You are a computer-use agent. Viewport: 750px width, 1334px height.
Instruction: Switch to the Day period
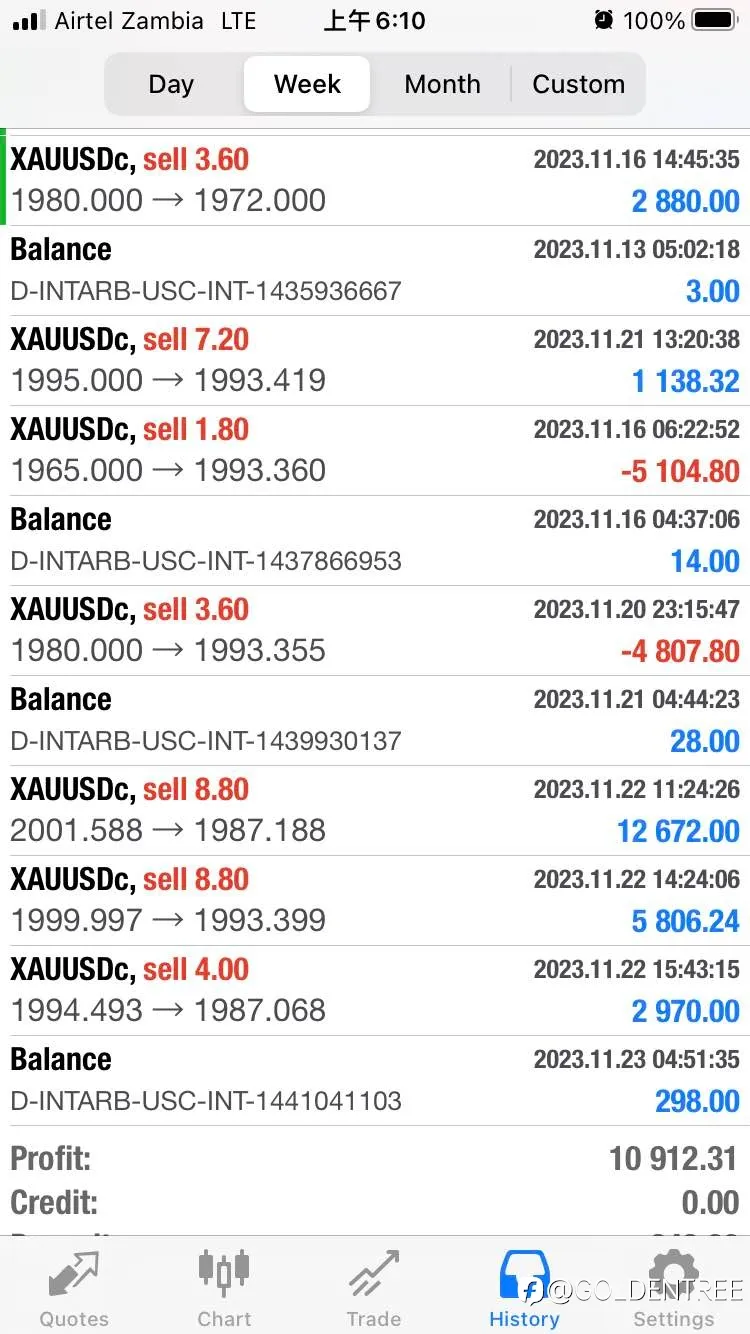click(x=171, y=84)
